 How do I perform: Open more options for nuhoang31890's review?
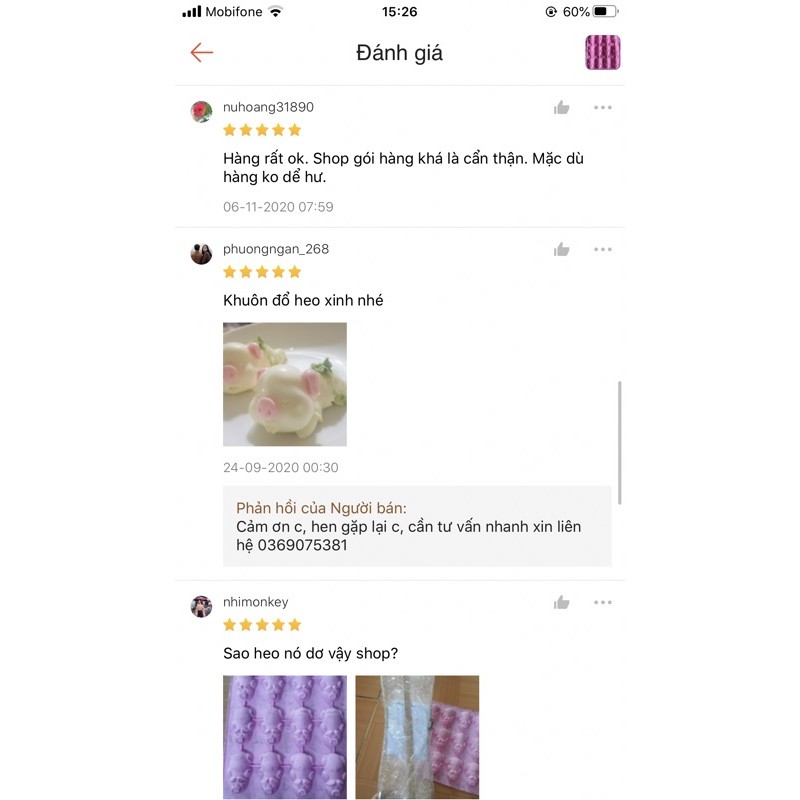(x=602, y=107)
